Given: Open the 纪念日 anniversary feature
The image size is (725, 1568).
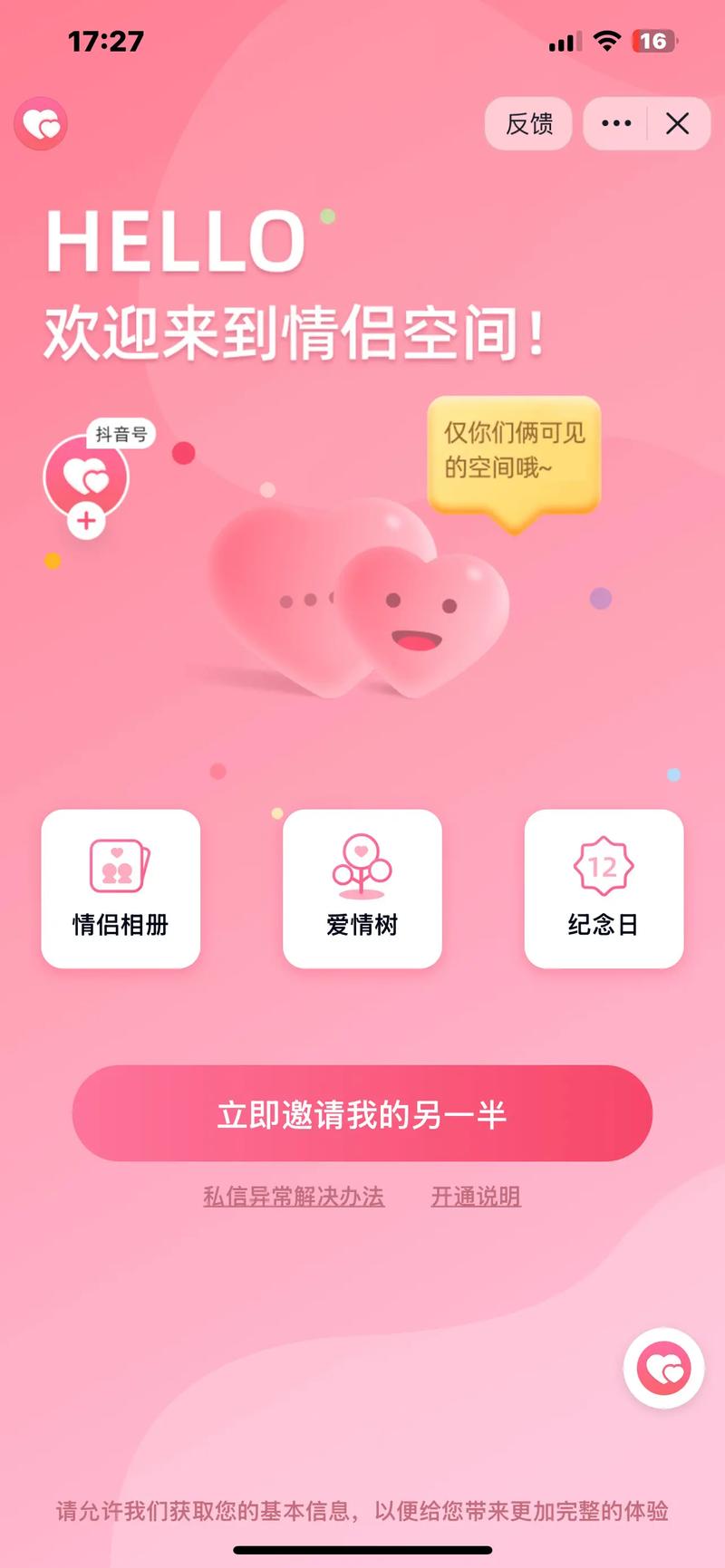Looking at the screenshot, I should point(603,888).
